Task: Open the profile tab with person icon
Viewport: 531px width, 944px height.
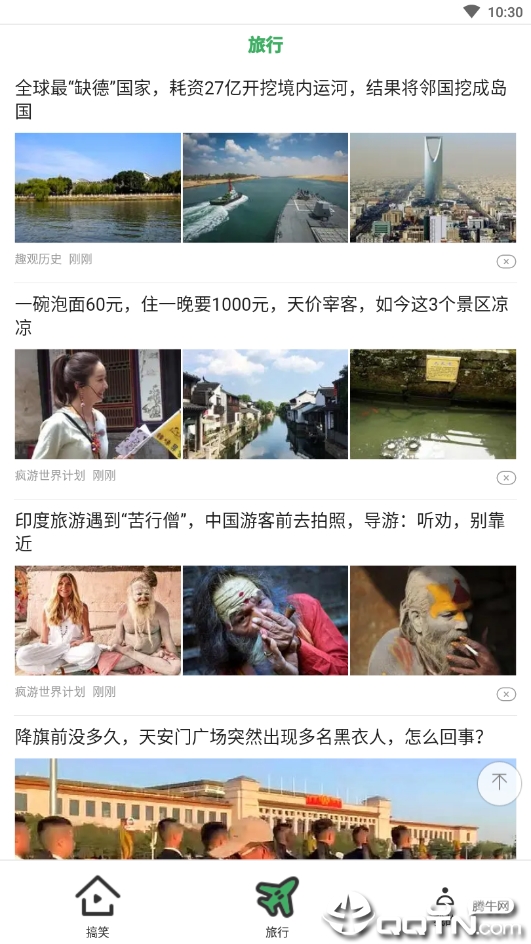Action: pos(445,903)
